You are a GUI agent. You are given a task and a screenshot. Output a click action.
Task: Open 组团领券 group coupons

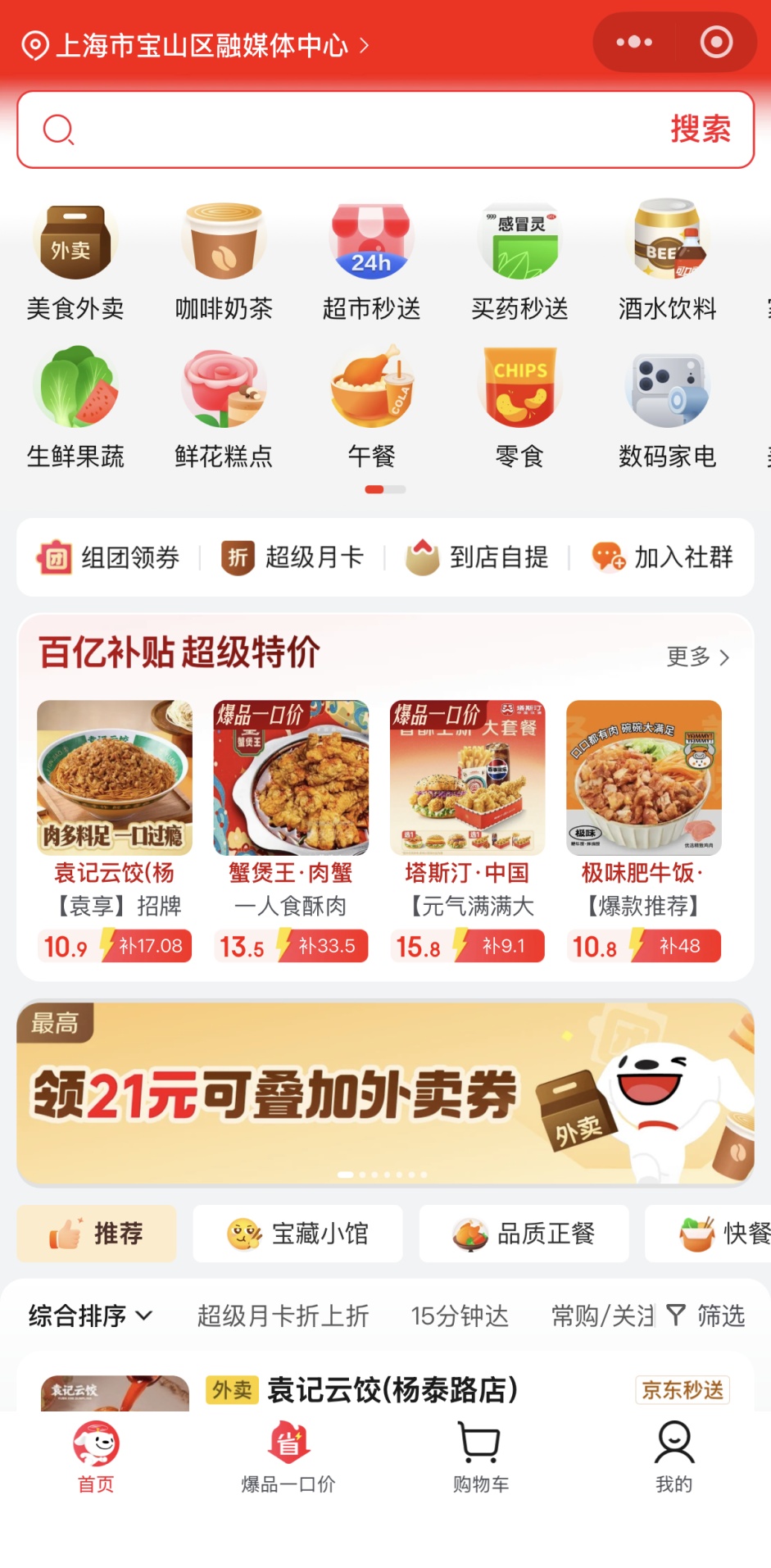point(108,557)
